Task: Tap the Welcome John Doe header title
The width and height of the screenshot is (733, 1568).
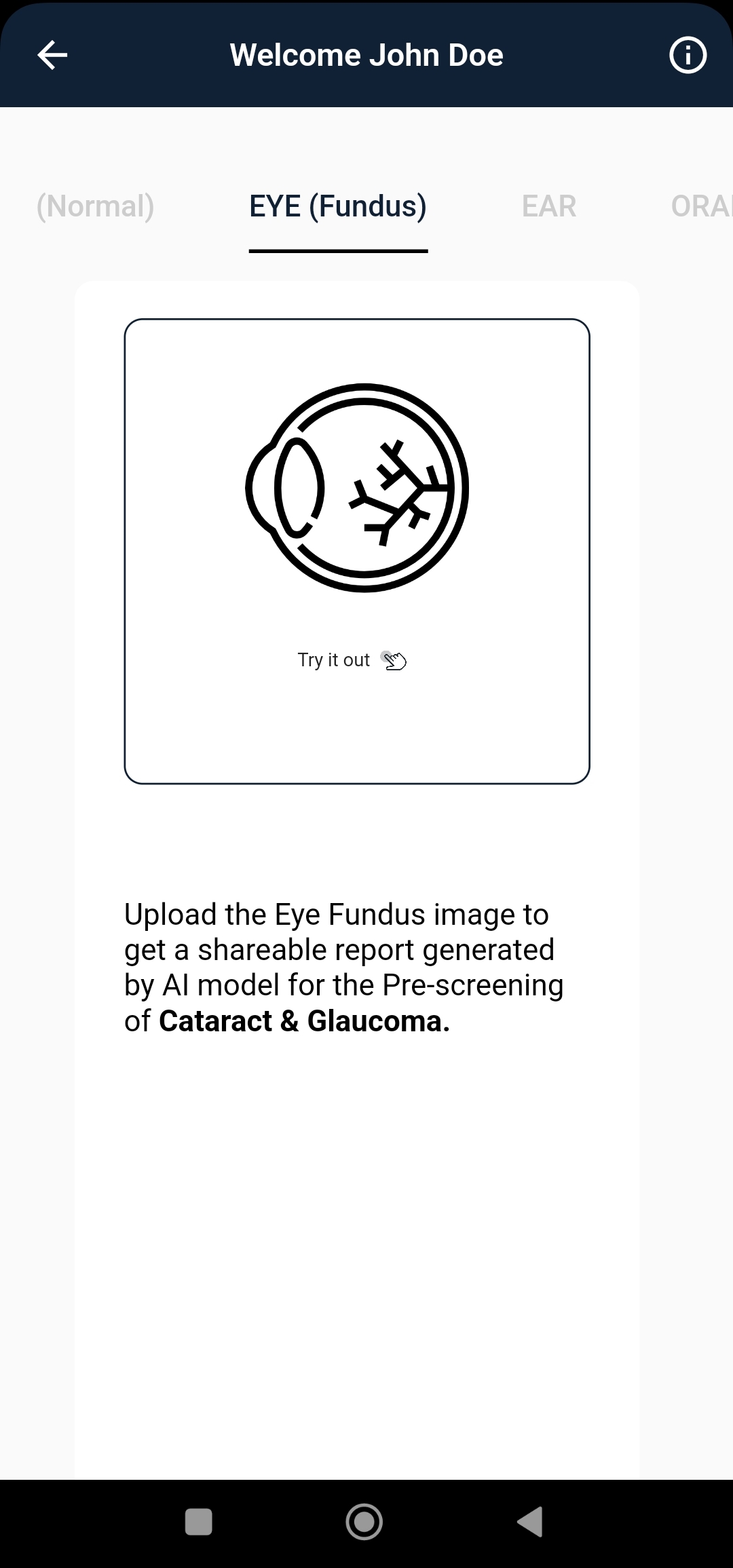Action: tap(366, 54)
